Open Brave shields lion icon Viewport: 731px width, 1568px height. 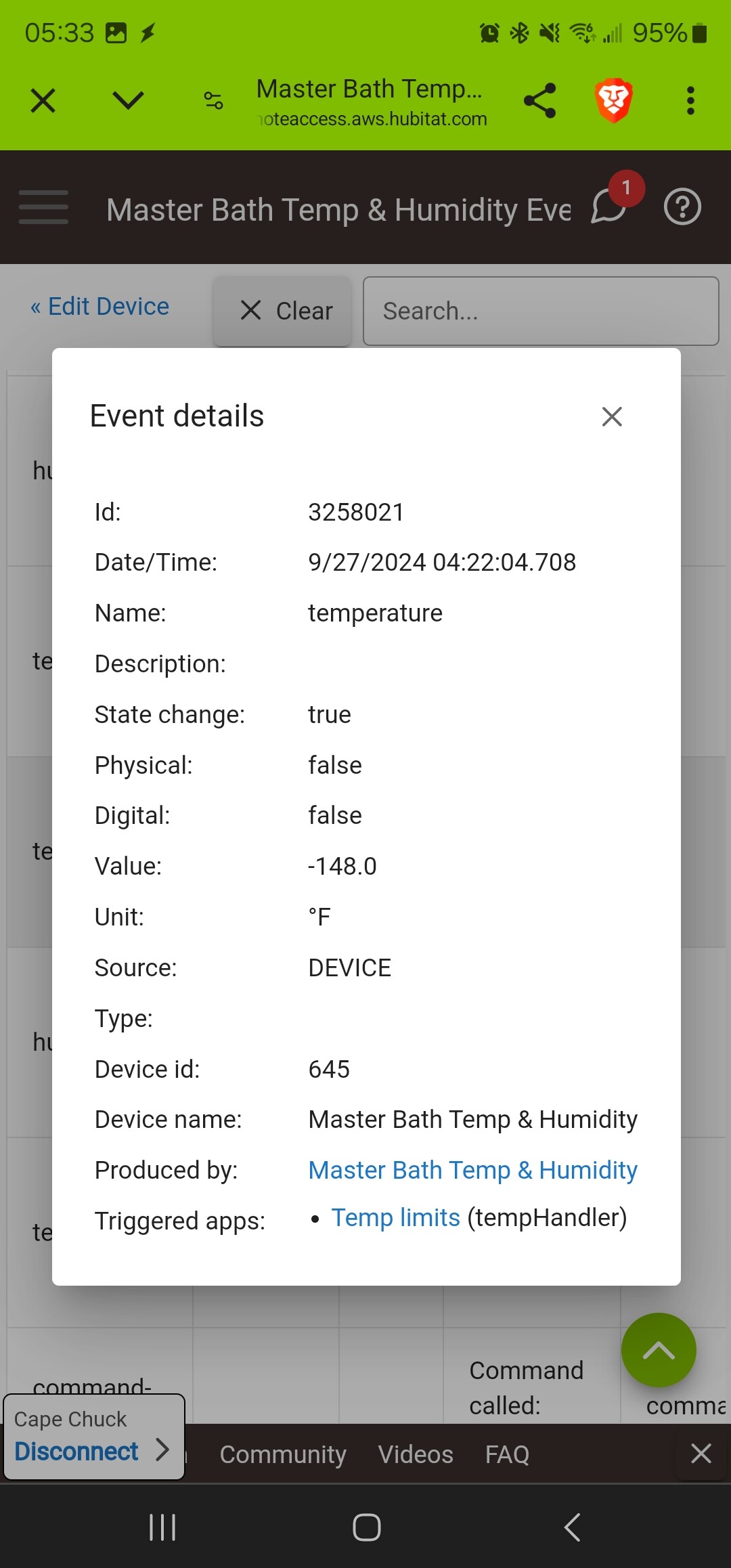pos(614,101)
